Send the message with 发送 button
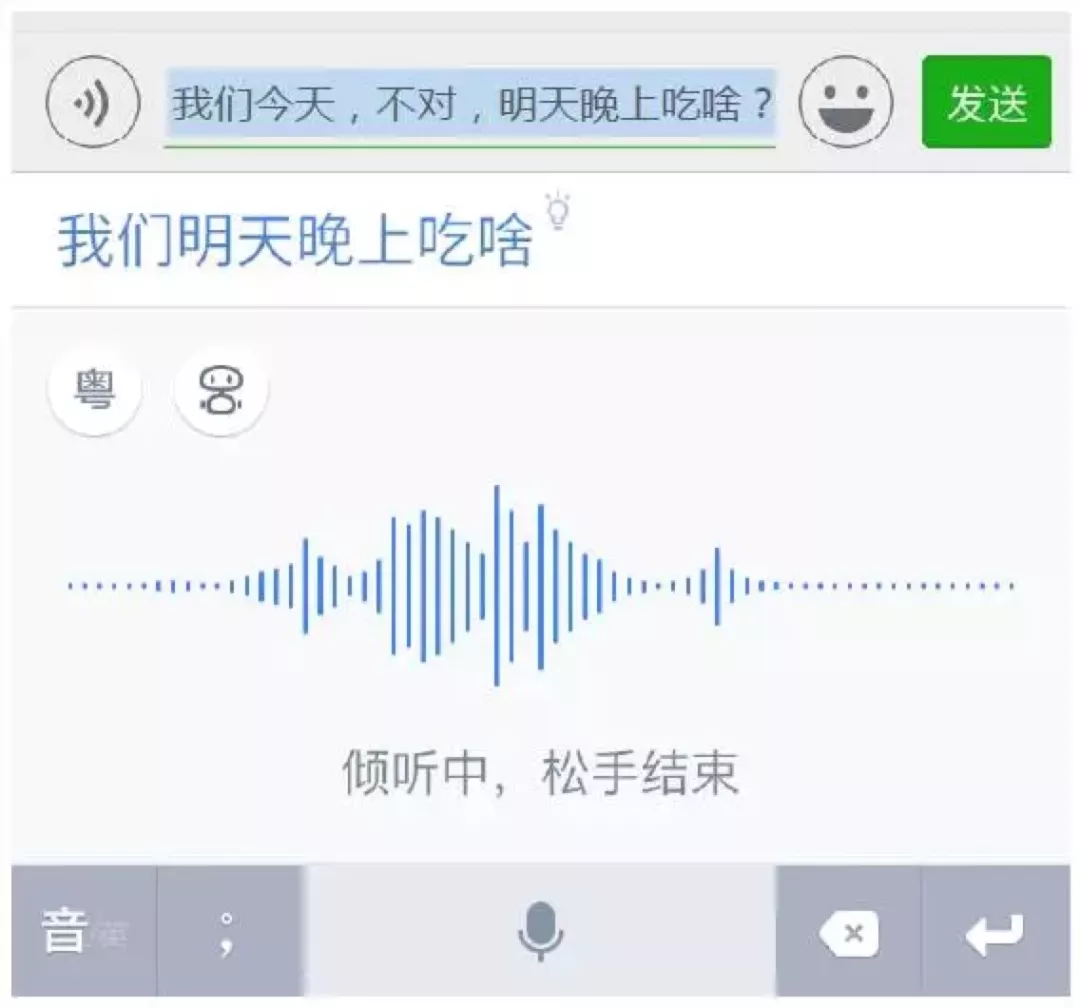The image size is (1080, 1008). 986,103
